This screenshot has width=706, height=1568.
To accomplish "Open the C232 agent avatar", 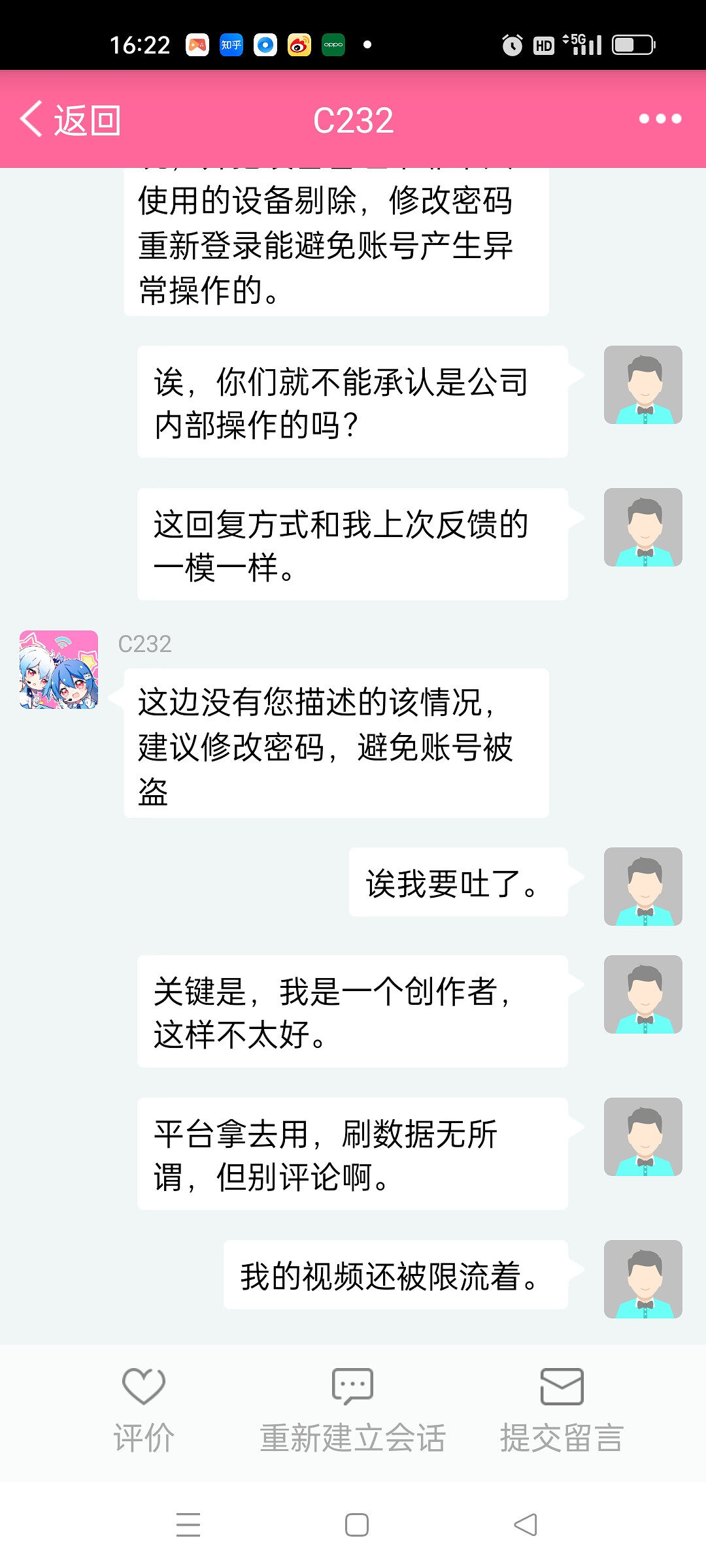I will click(59, 670).
